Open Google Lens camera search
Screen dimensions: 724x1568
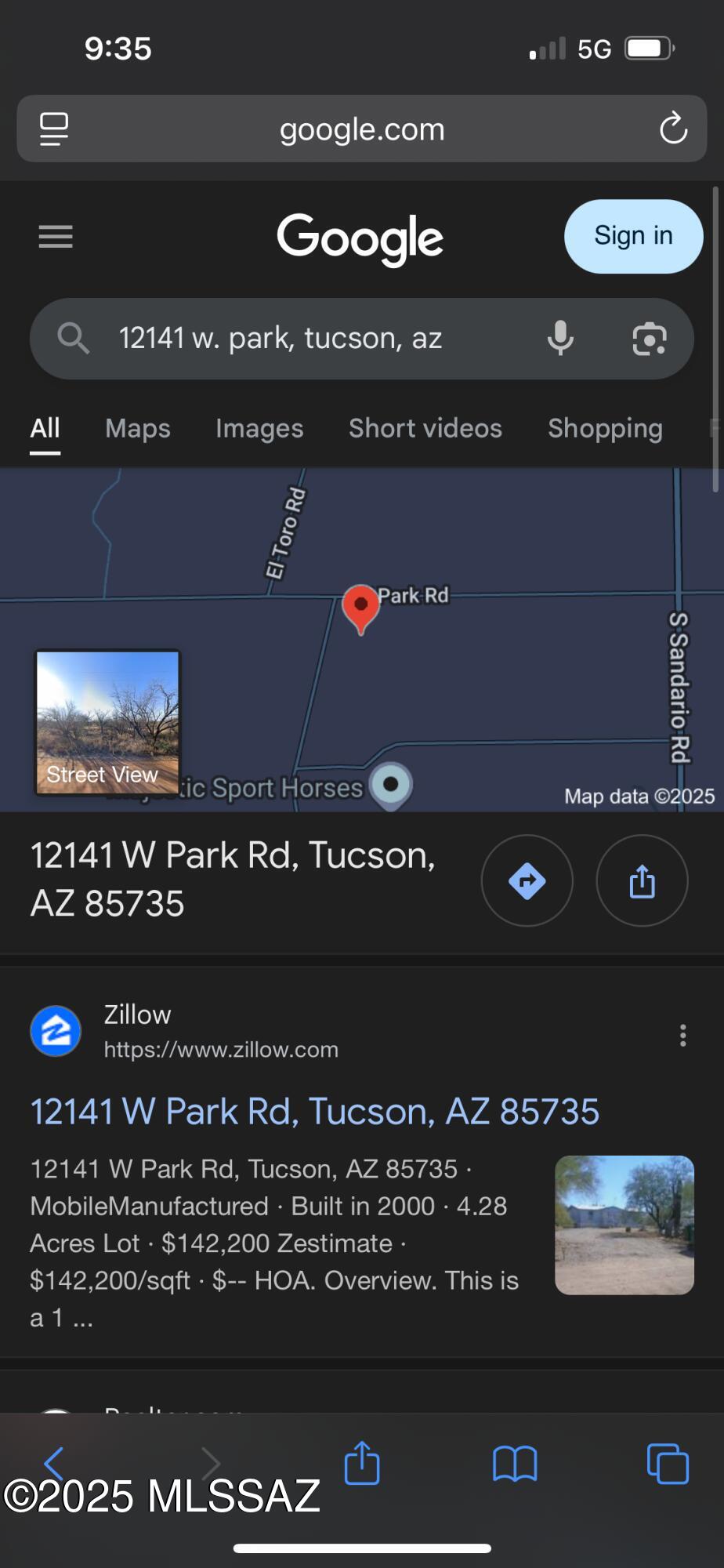coord(649,339)
